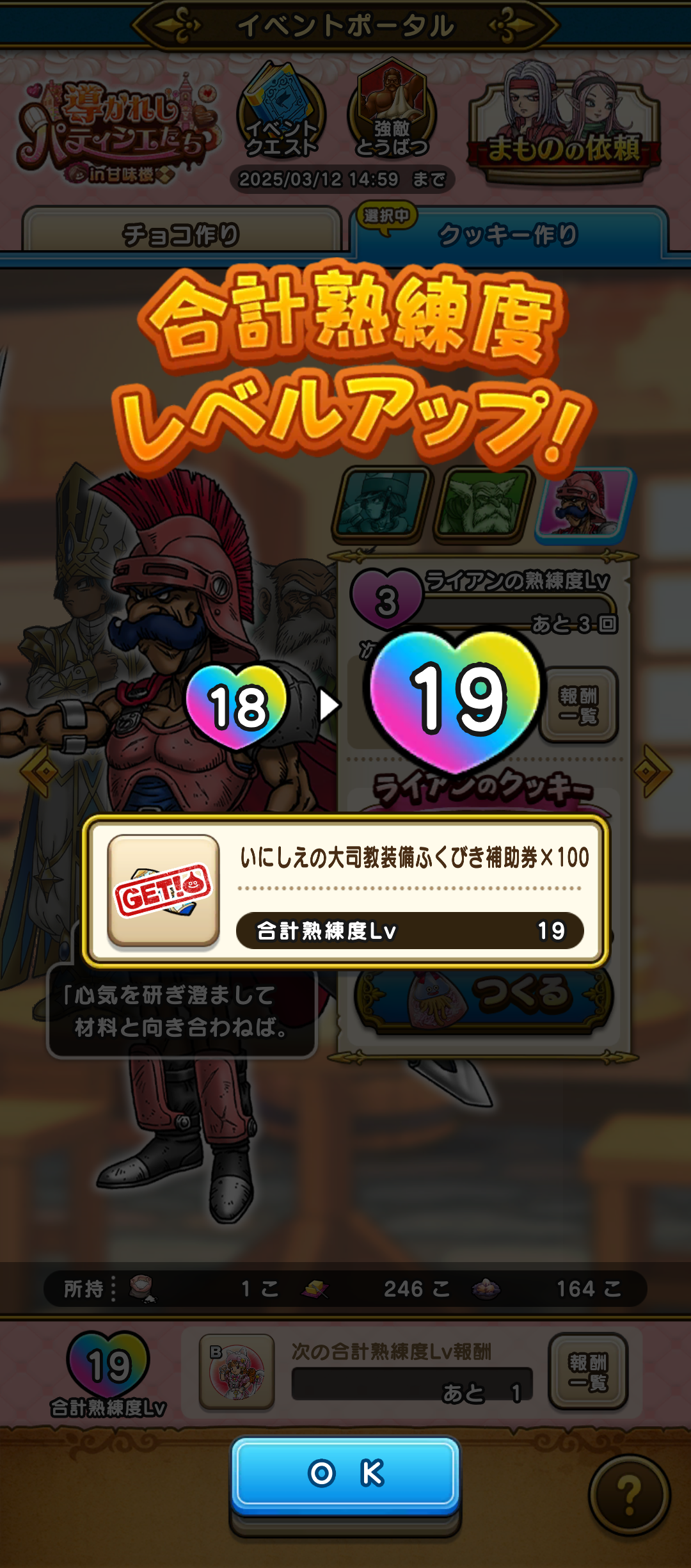Tap the つくる button
Viewport: 691px width, 1568px height.
click(x=484, y=995)
